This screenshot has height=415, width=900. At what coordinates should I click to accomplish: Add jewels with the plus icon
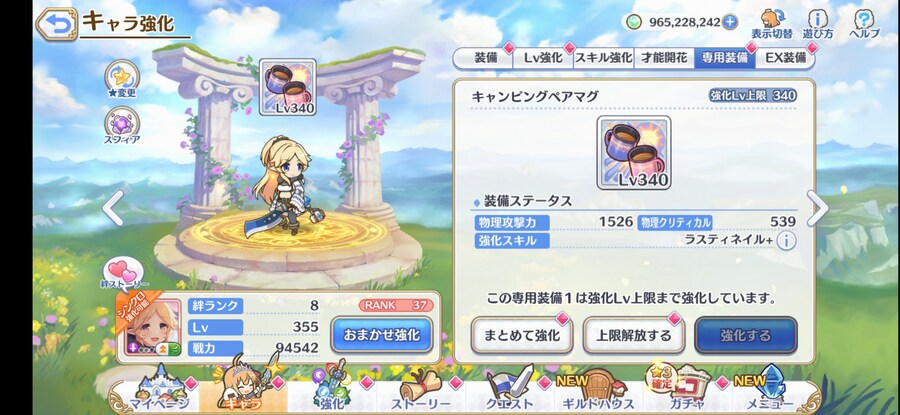tap(730, 21)
